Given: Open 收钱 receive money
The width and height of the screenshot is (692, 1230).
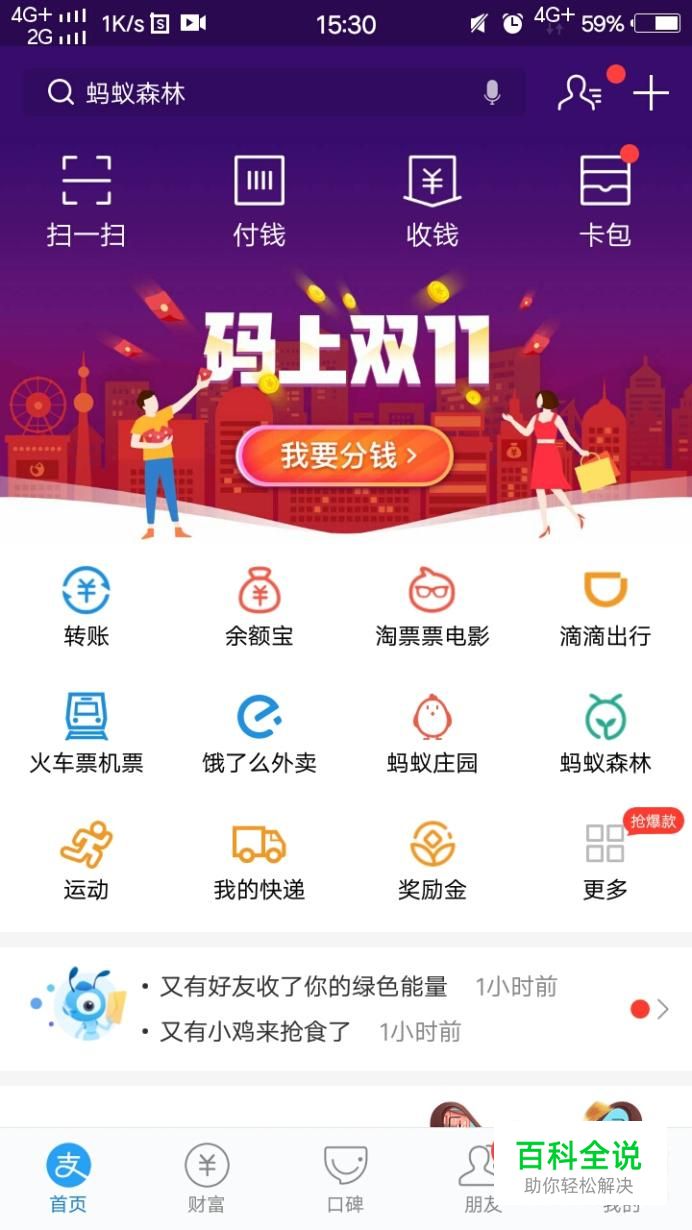Looking at the screenshot, I should 432,200.
